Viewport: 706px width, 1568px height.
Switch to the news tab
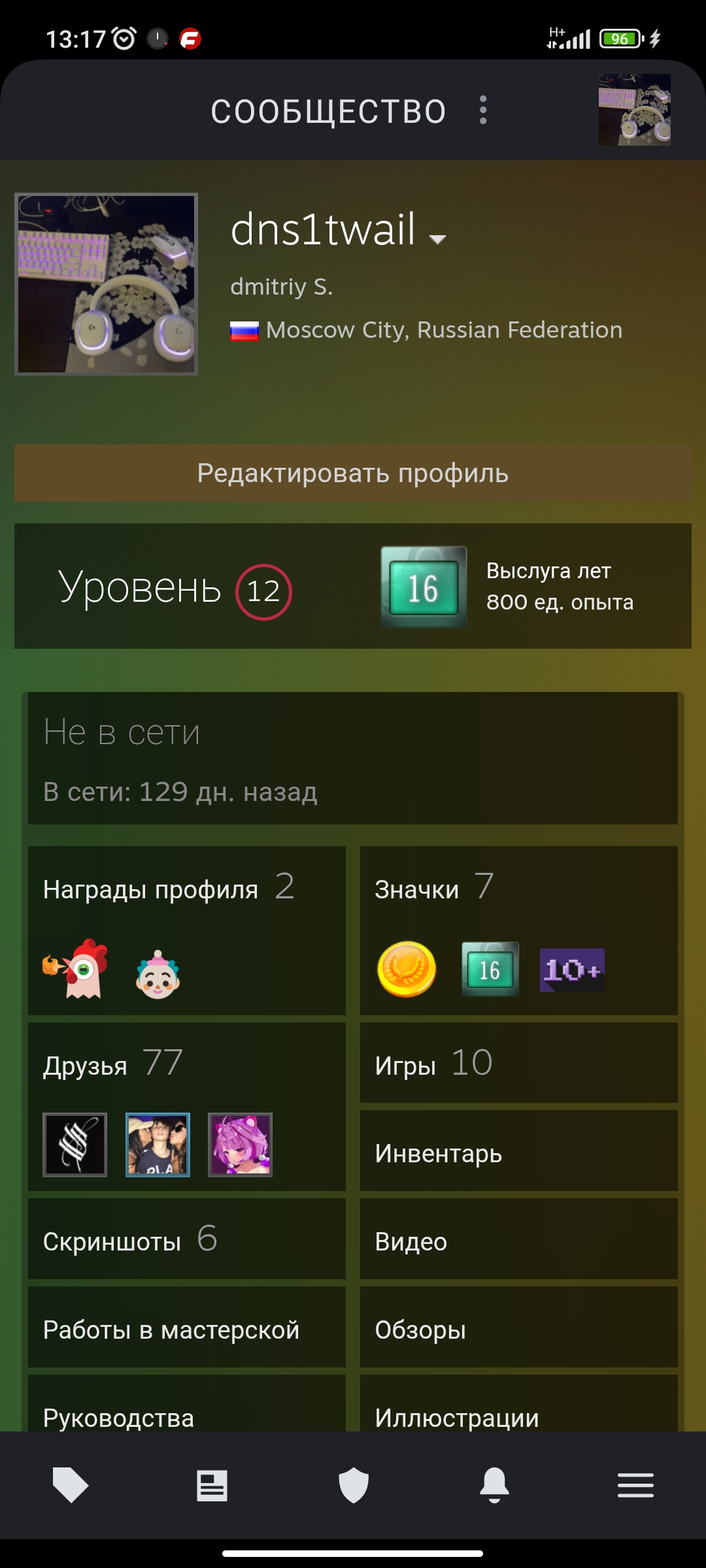212,1485
